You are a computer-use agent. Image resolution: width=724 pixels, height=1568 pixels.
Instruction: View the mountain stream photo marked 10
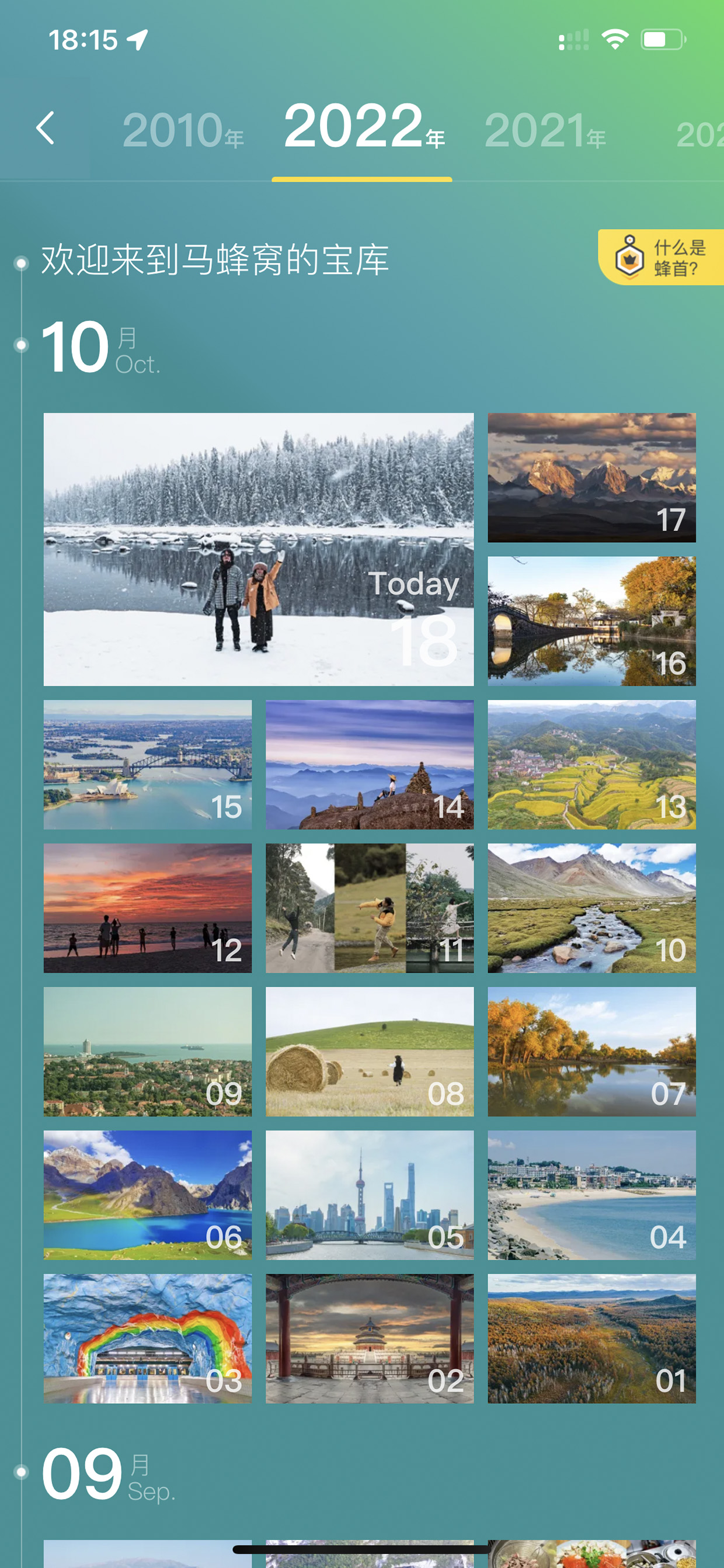[x=591, y=908]
